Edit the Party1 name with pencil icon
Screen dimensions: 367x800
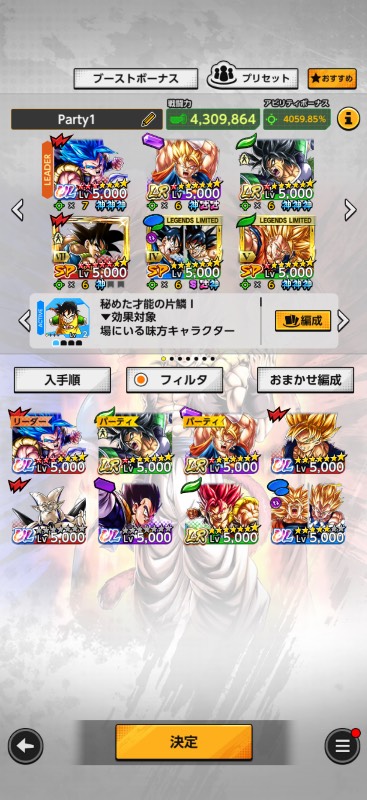click(x=149, y=119)
